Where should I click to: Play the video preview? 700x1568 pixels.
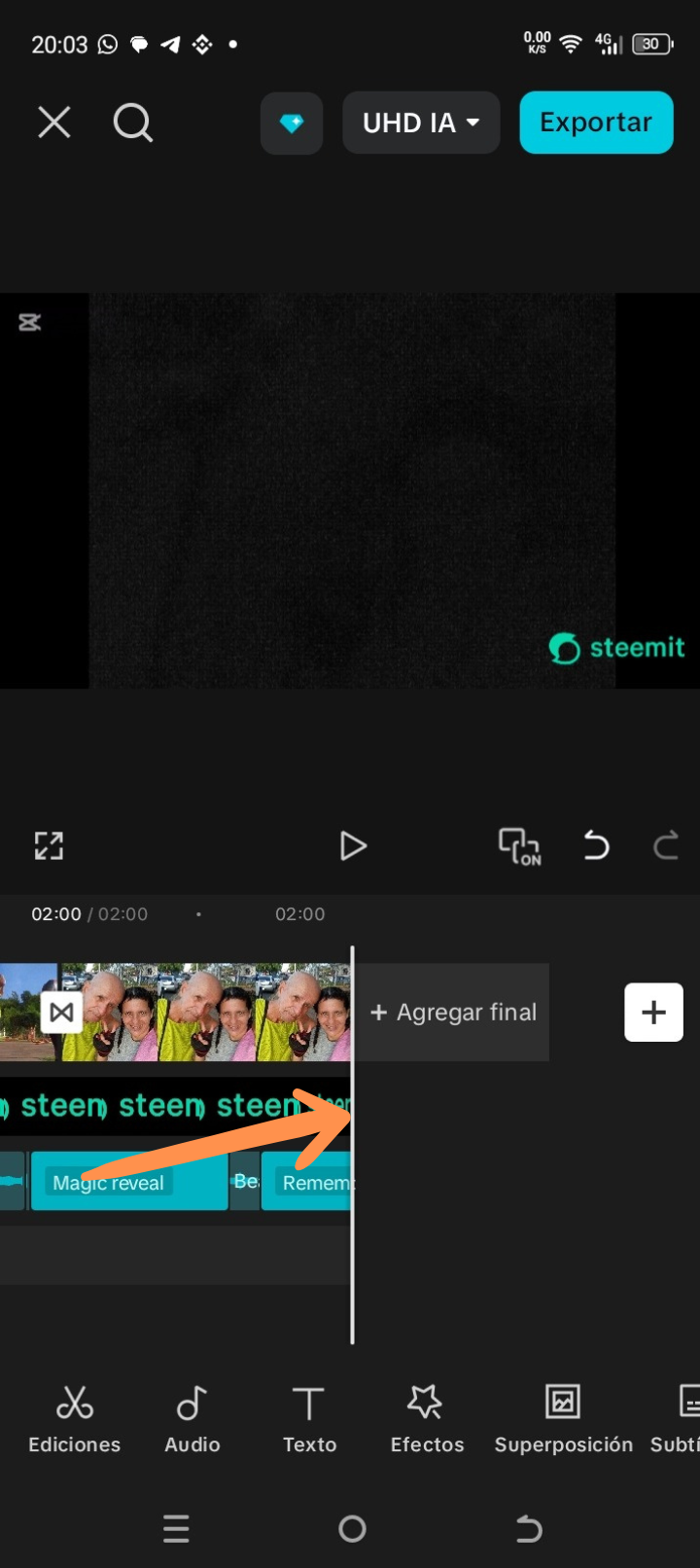pos(353,845)
